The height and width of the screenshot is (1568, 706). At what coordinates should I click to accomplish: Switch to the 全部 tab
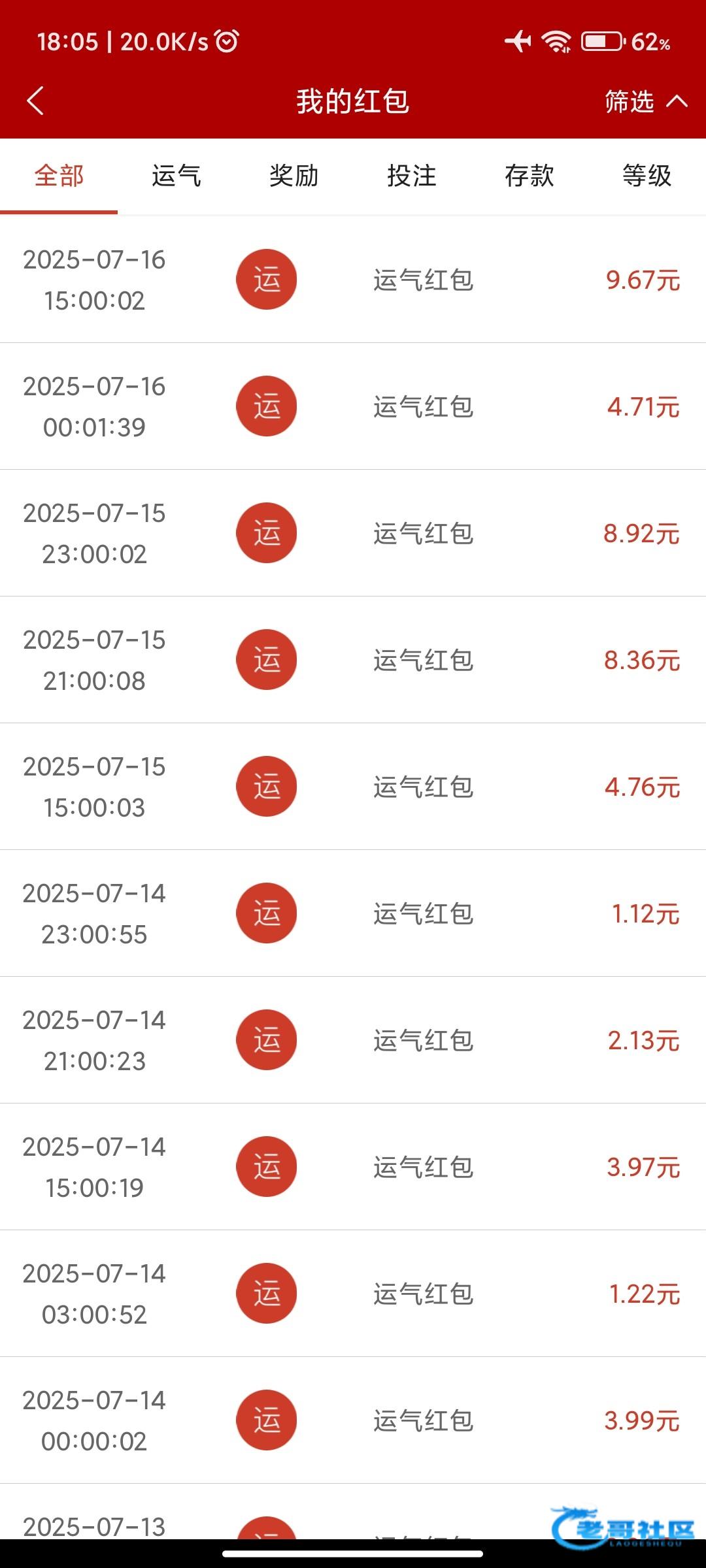(59, 176)
